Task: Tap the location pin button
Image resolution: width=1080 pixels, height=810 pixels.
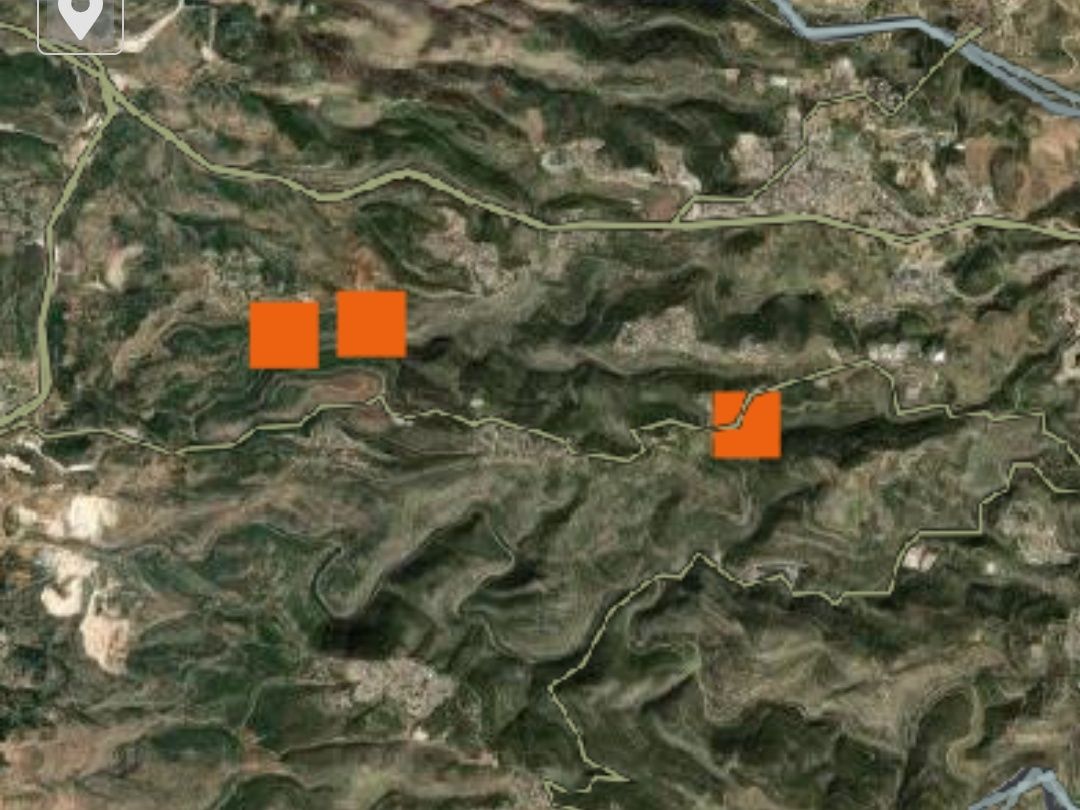Action: (x=80, y=19)
